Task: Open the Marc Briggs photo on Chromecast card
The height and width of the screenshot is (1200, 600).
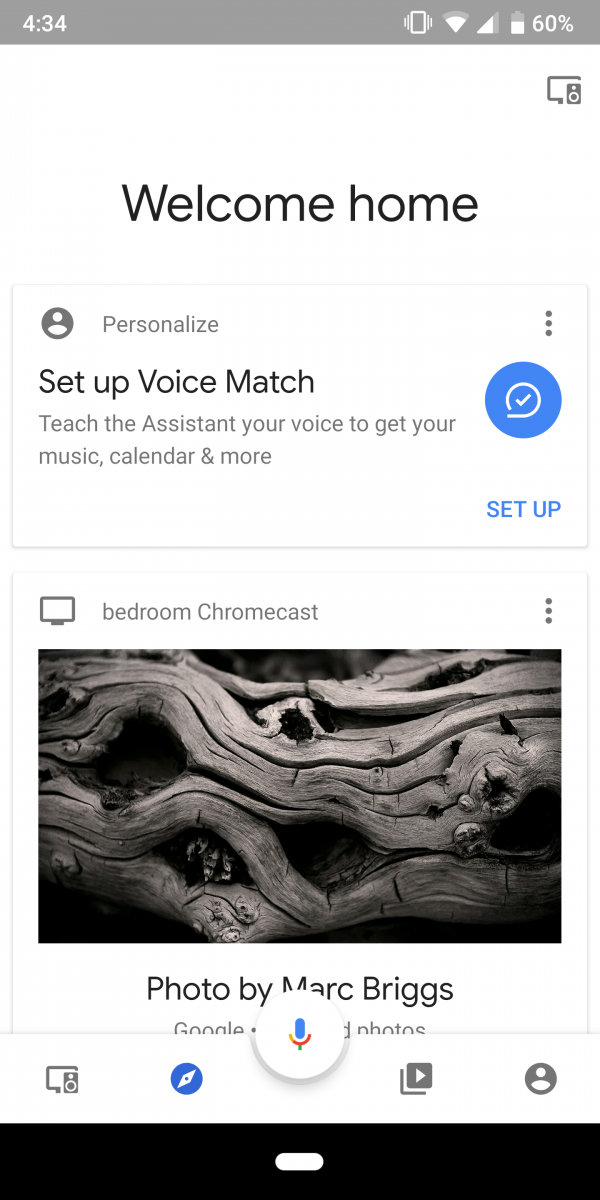Action: 300,796
